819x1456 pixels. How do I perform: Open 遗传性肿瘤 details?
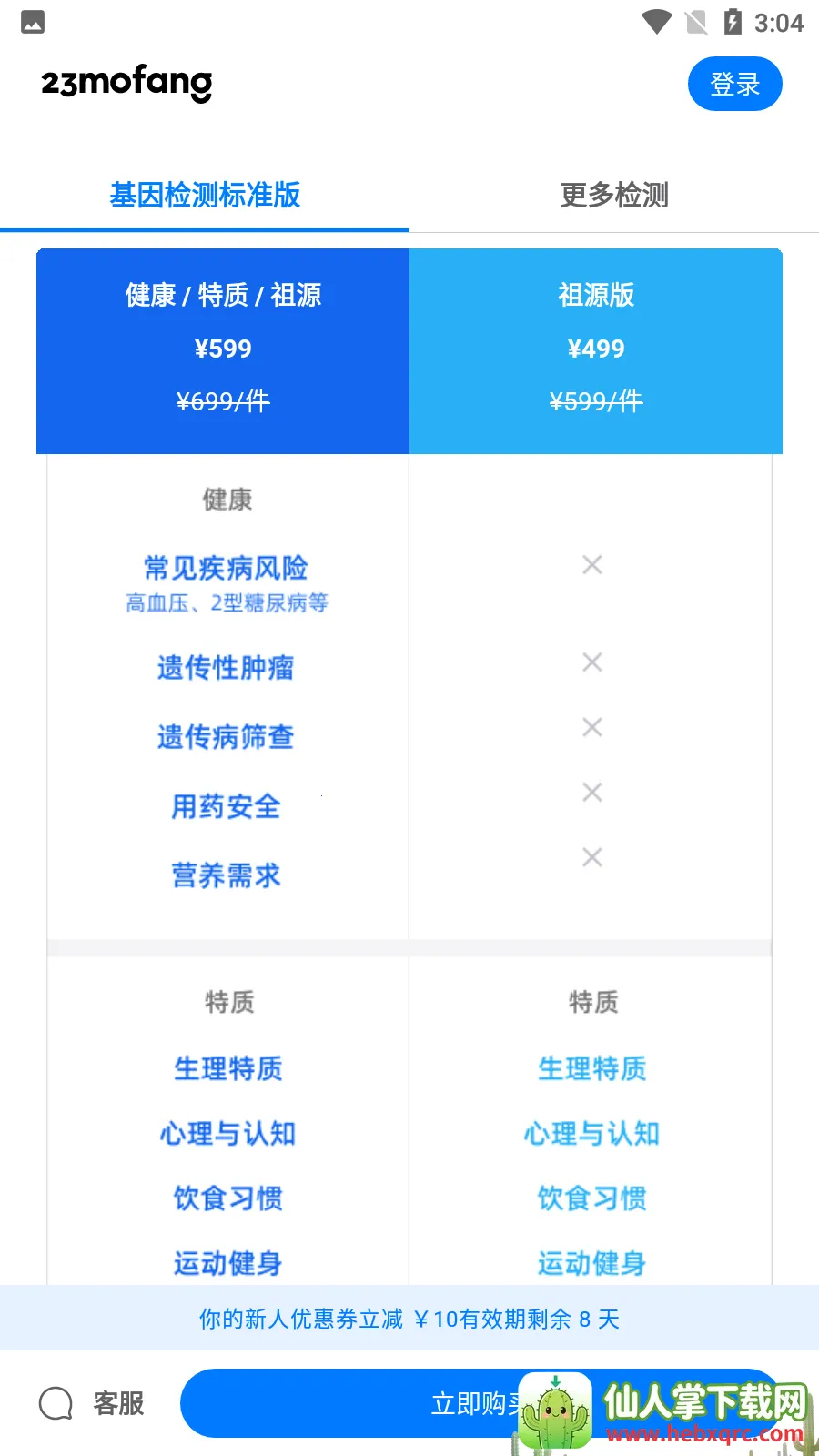point(226,668)
